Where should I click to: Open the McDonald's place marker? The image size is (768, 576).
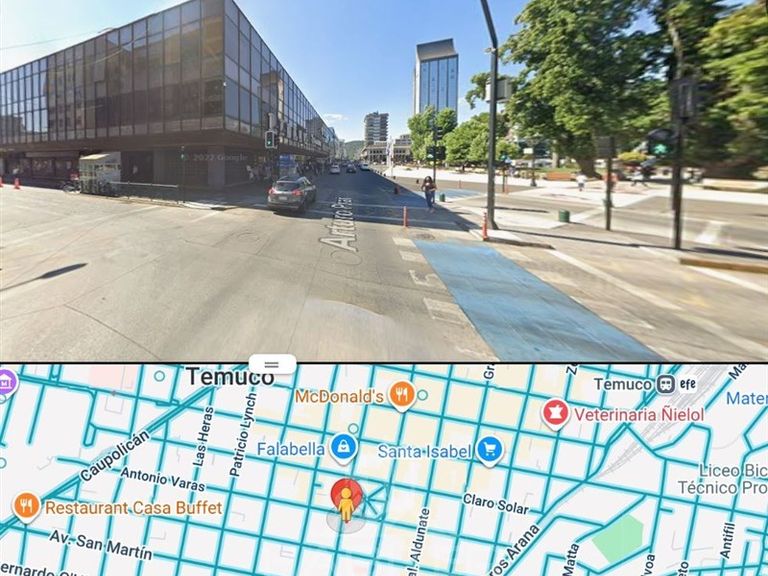click(402, 395)
